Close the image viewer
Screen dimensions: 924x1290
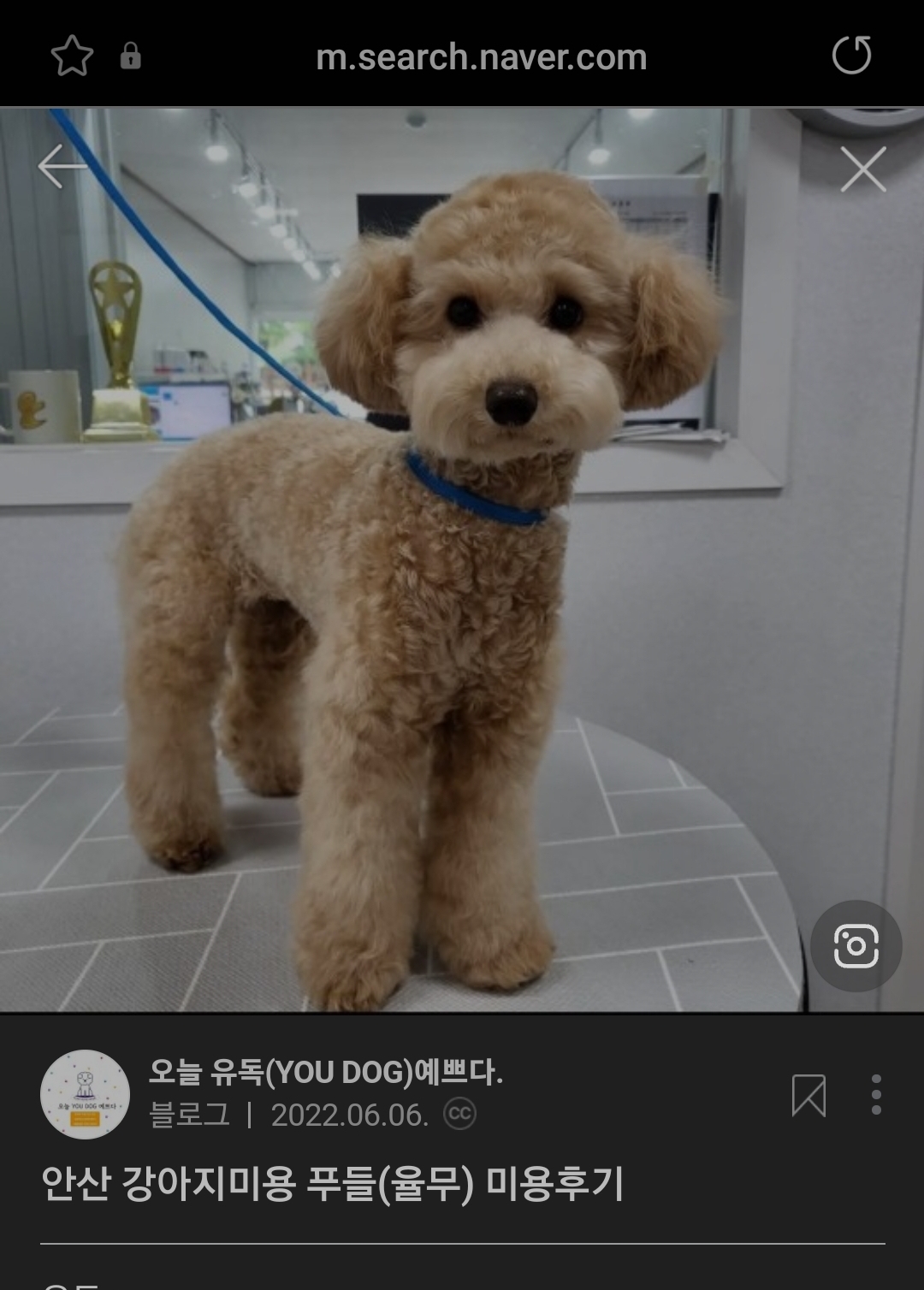tap(862, 169)
